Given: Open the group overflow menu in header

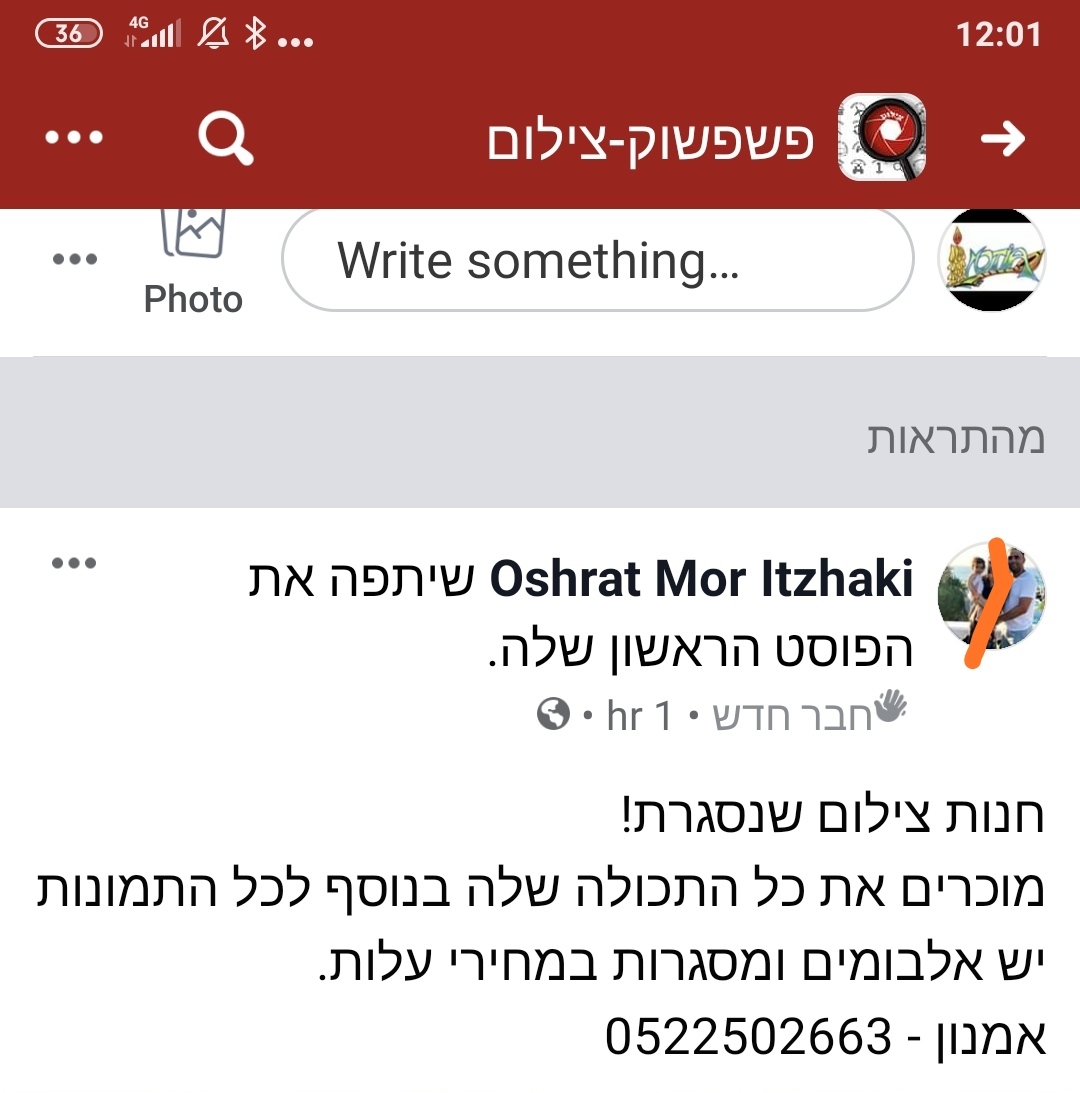Looking at the screenshot, I should [x=74, y=138].
